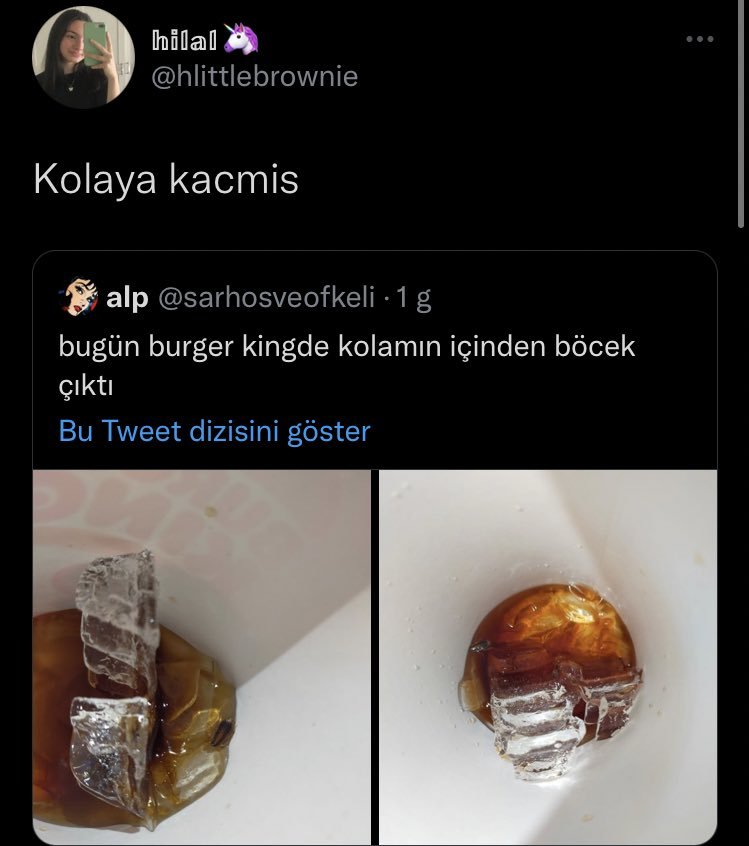Open the tweet overflow menu

[x=699, y=40]
